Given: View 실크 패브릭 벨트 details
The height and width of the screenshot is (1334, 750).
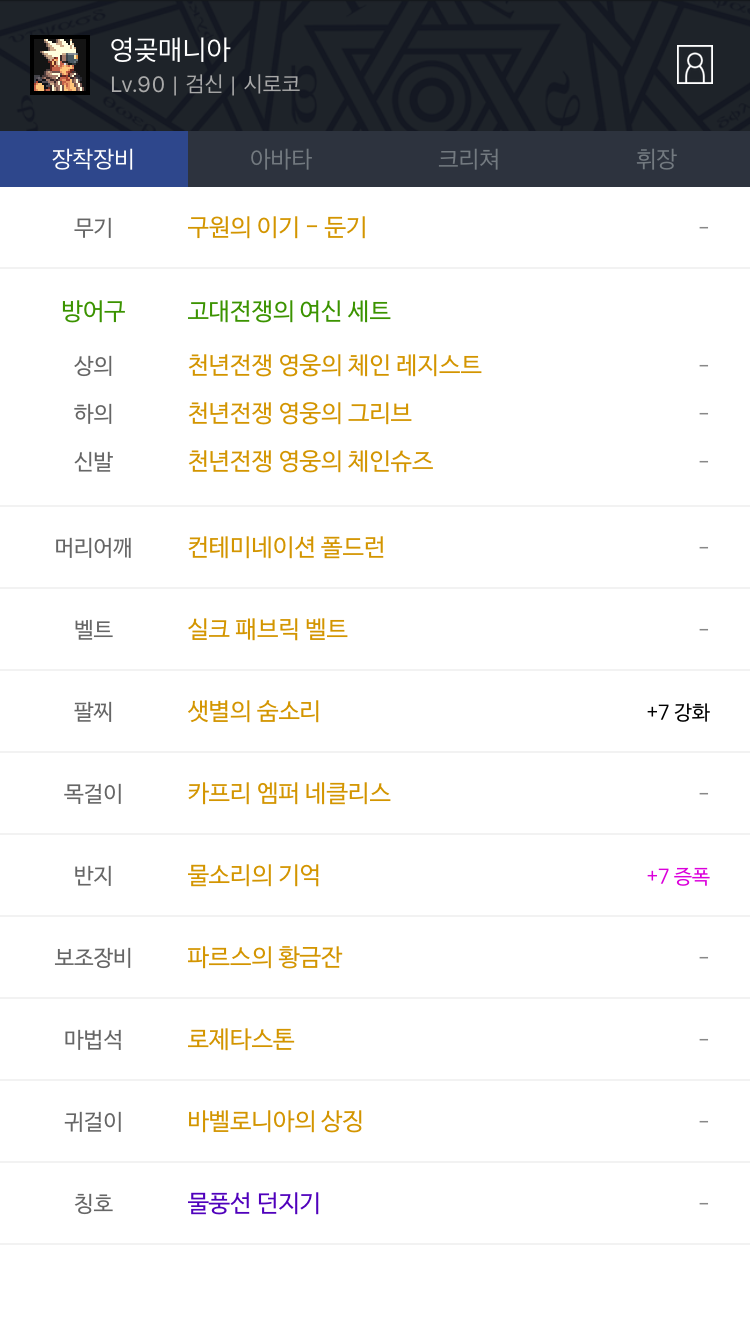Looking at the screenshot, I should click(x=267, y=629).
